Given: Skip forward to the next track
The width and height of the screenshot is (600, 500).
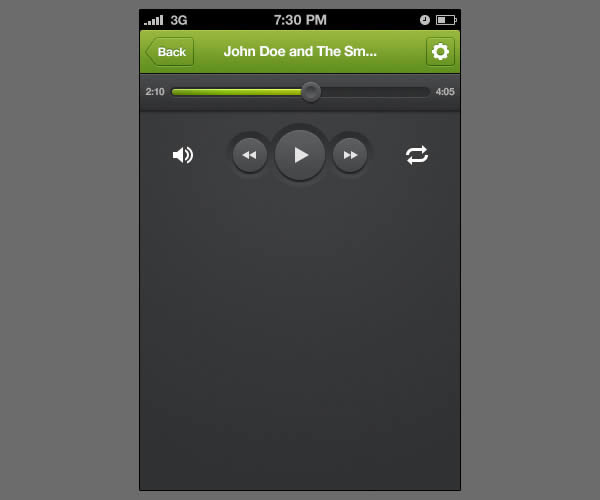Looking at the screenshot, I should tap(350, 155).
